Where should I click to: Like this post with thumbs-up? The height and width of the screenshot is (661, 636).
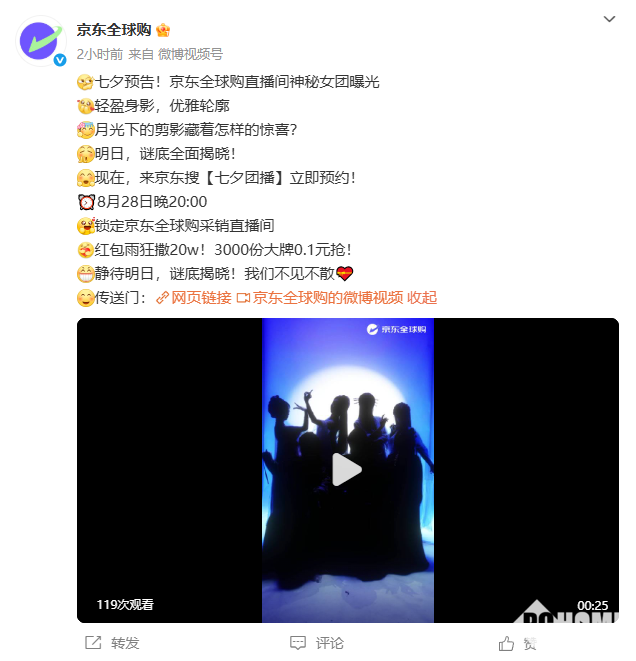click(x=507, y=643)
